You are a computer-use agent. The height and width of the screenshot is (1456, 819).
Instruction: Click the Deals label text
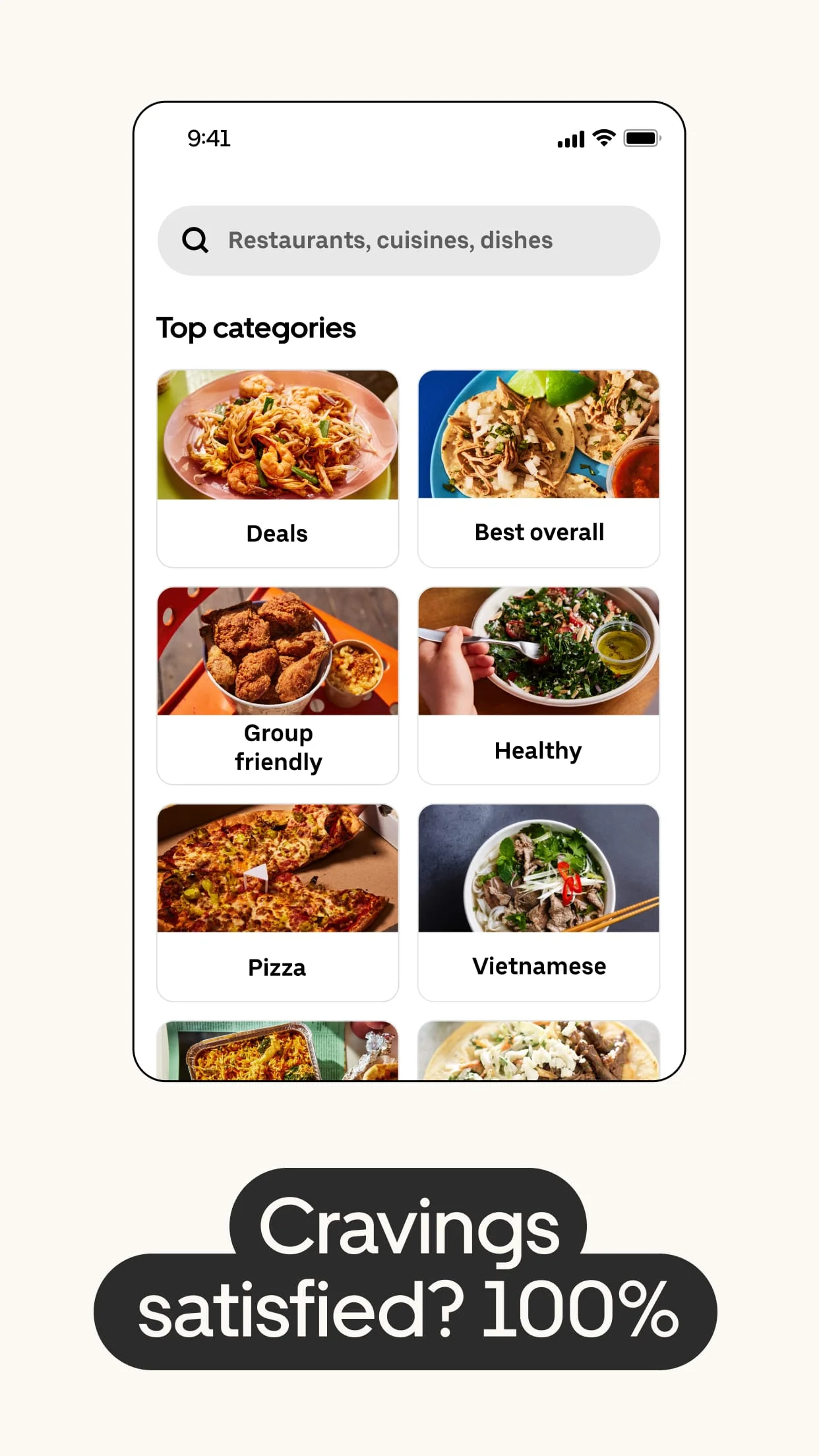[x=276, y=533]
